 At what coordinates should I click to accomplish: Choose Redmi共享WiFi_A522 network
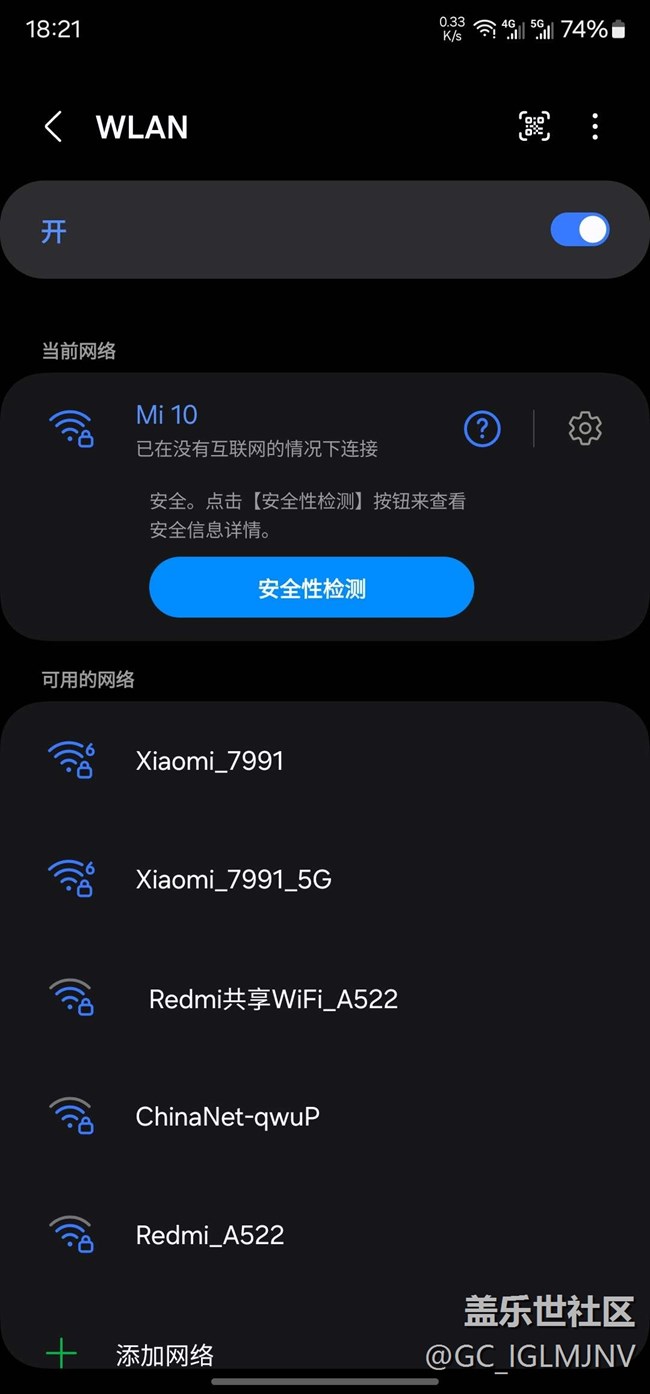325,998
